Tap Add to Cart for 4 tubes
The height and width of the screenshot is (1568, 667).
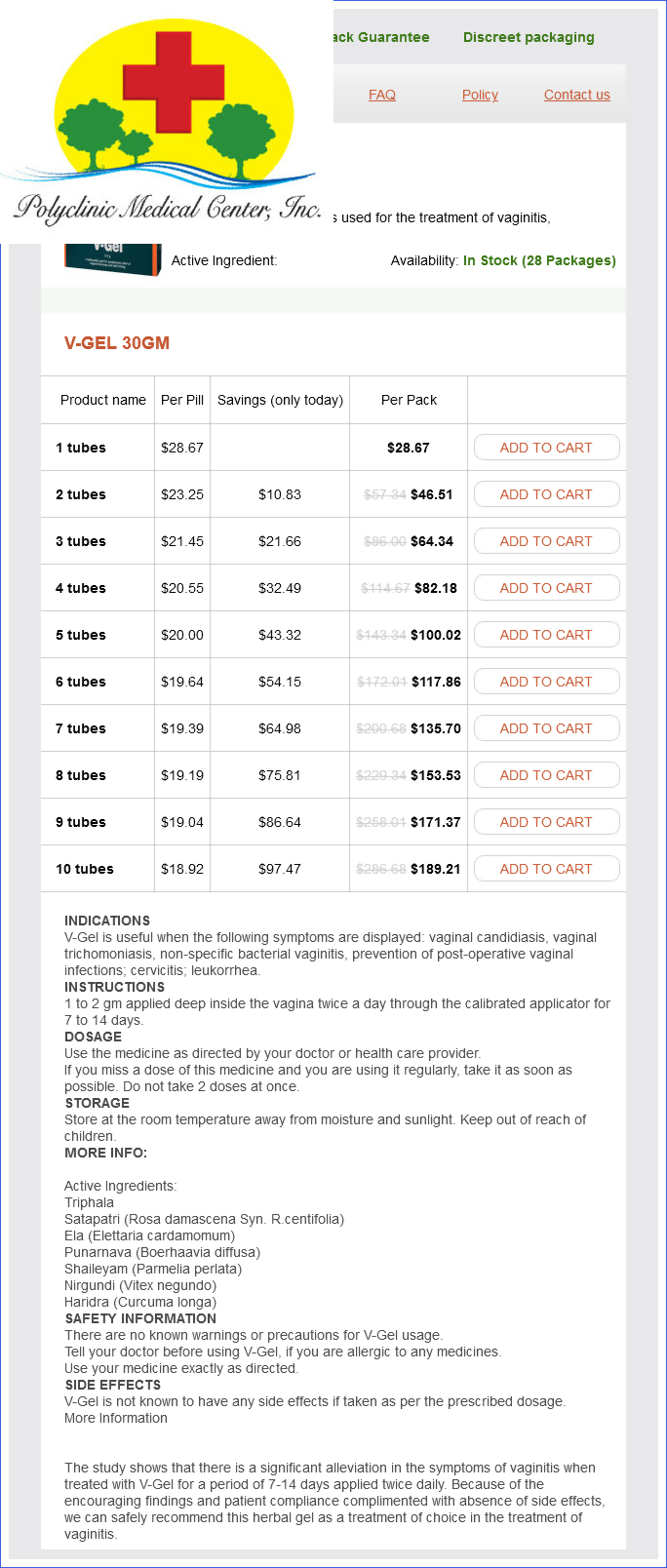pyautogui.click(x=546, y=588)
